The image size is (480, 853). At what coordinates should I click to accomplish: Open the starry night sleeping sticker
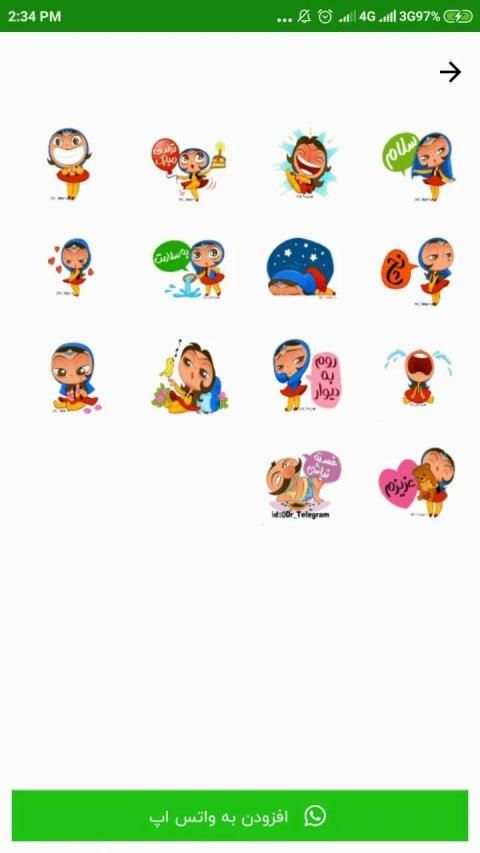[303, 269]
